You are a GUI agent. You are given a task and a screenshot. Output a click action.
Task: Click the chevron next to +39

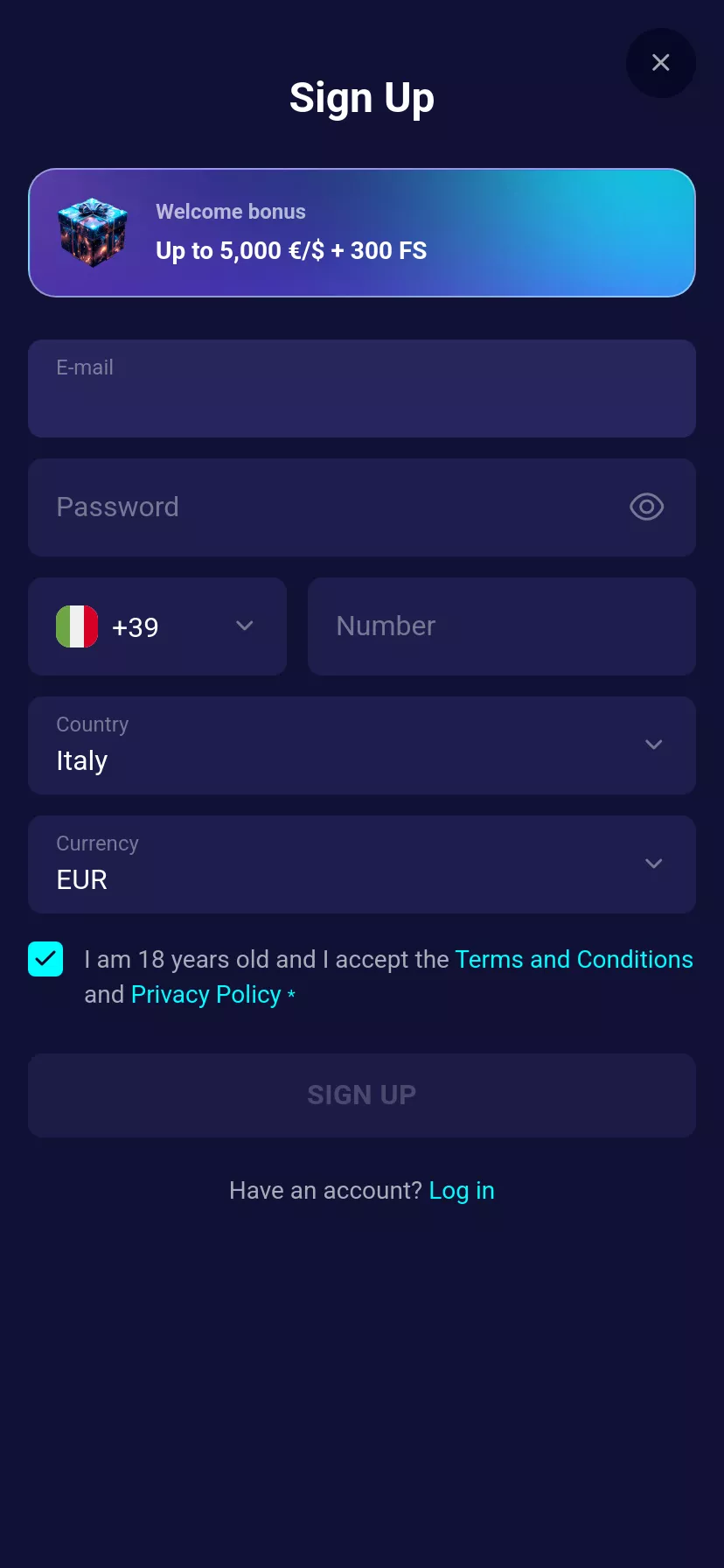coord(244,626)
